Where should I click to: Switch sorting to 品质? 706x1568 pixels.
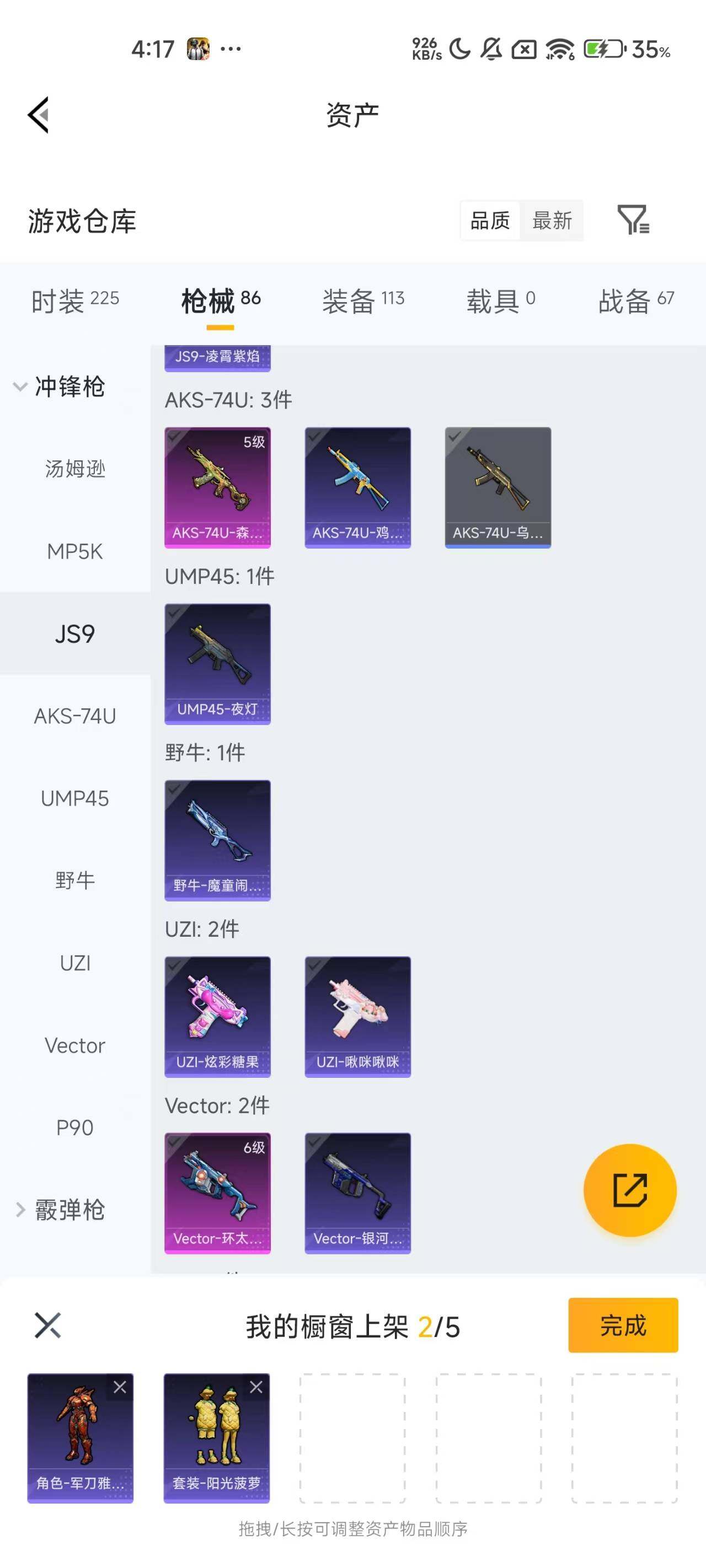(490, 221)
